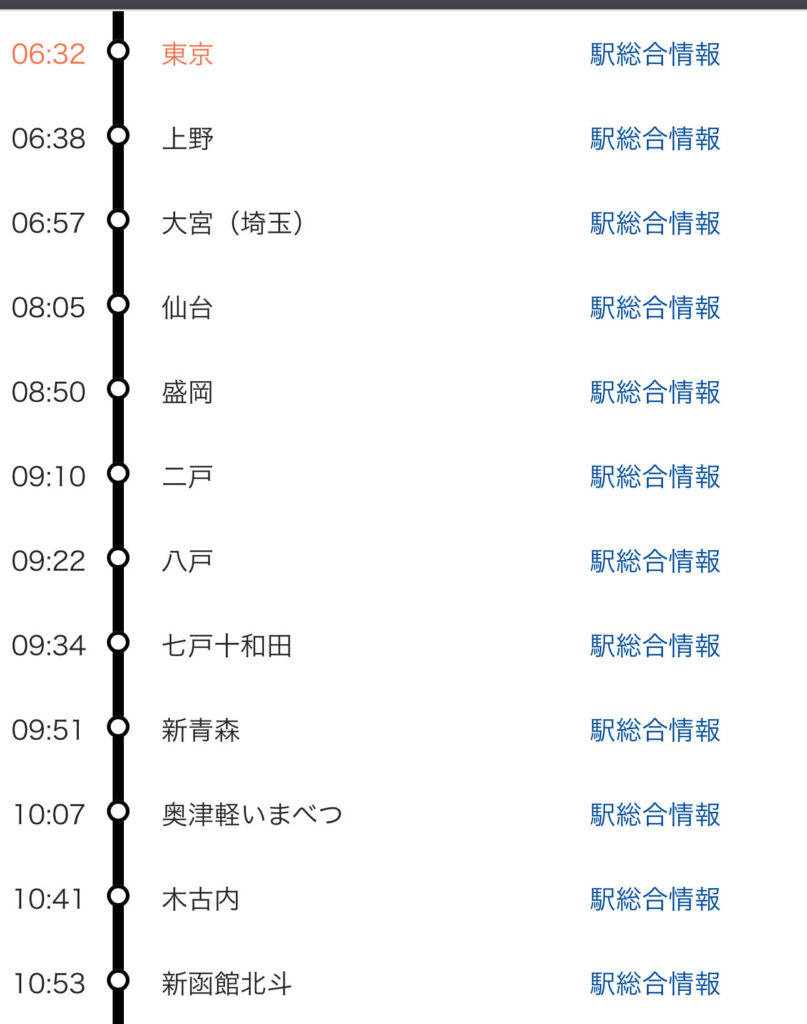The width and height of the screenshot is (807, 1024).
Task: Open 駅総合情報 for 東京 station
Action: (655, 54)
